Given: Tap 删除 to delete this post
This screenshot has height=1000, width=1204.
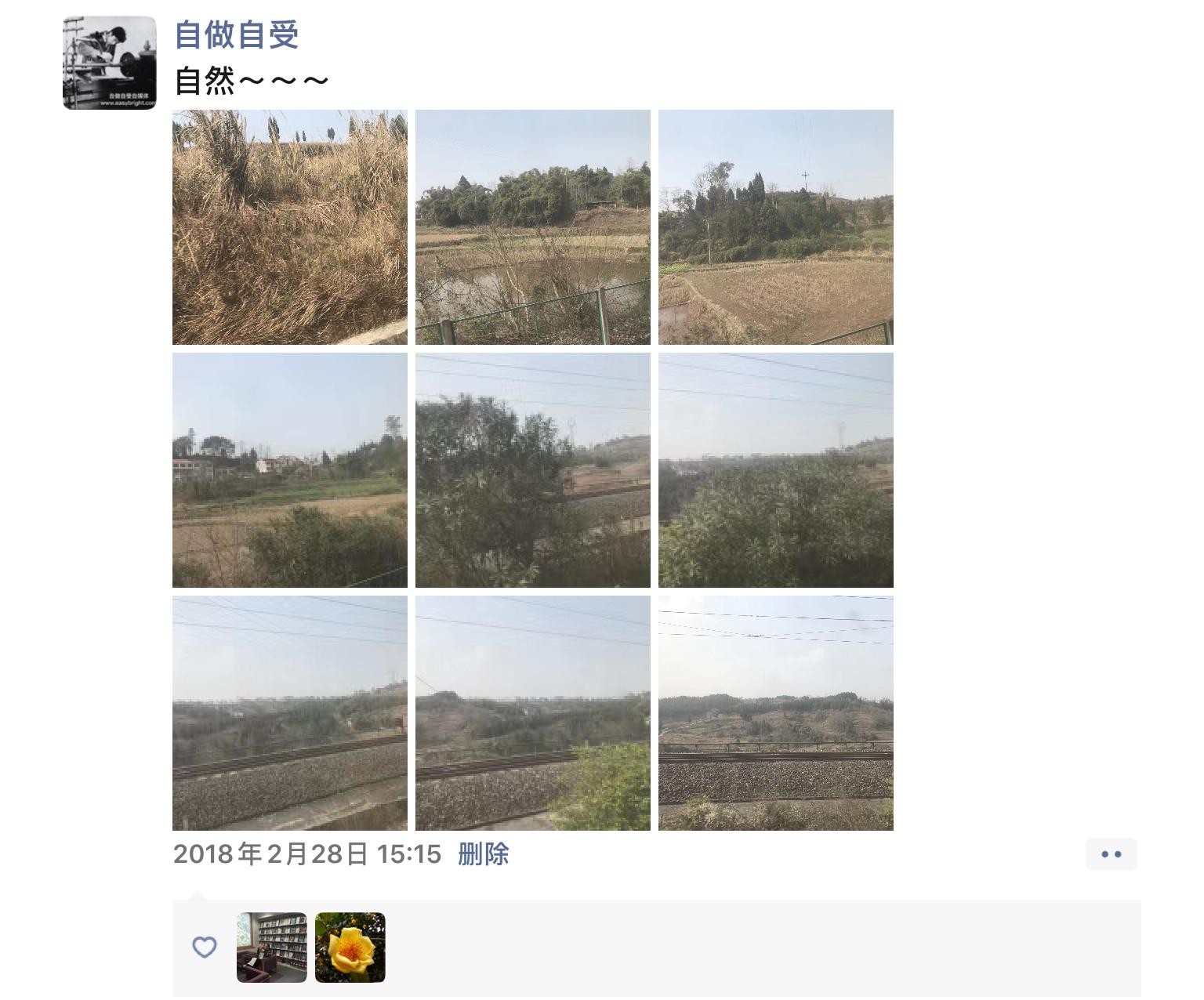Looking at the screenshot, I should (x=483, y=853).
